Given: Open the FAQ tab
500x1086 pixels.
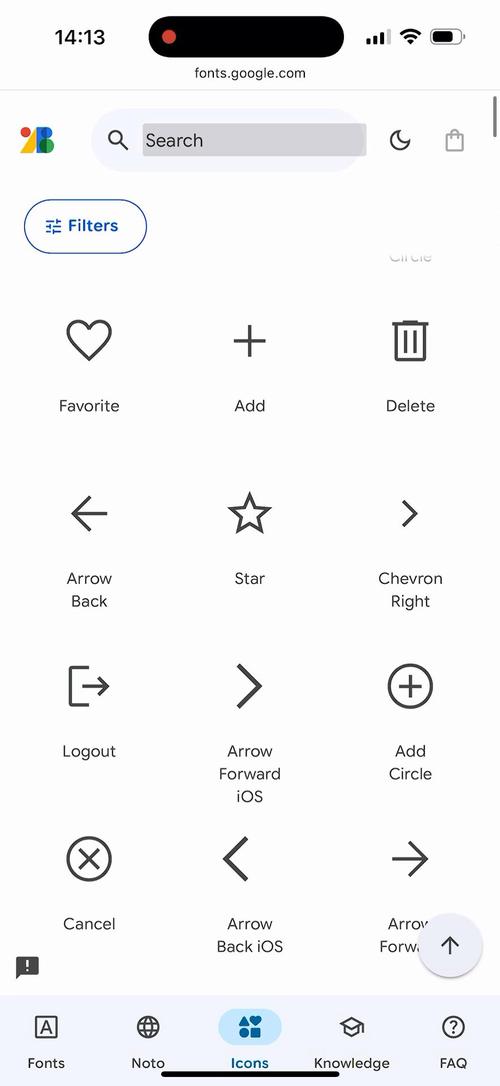Looking at the screenshot, I should [453, 1042].
